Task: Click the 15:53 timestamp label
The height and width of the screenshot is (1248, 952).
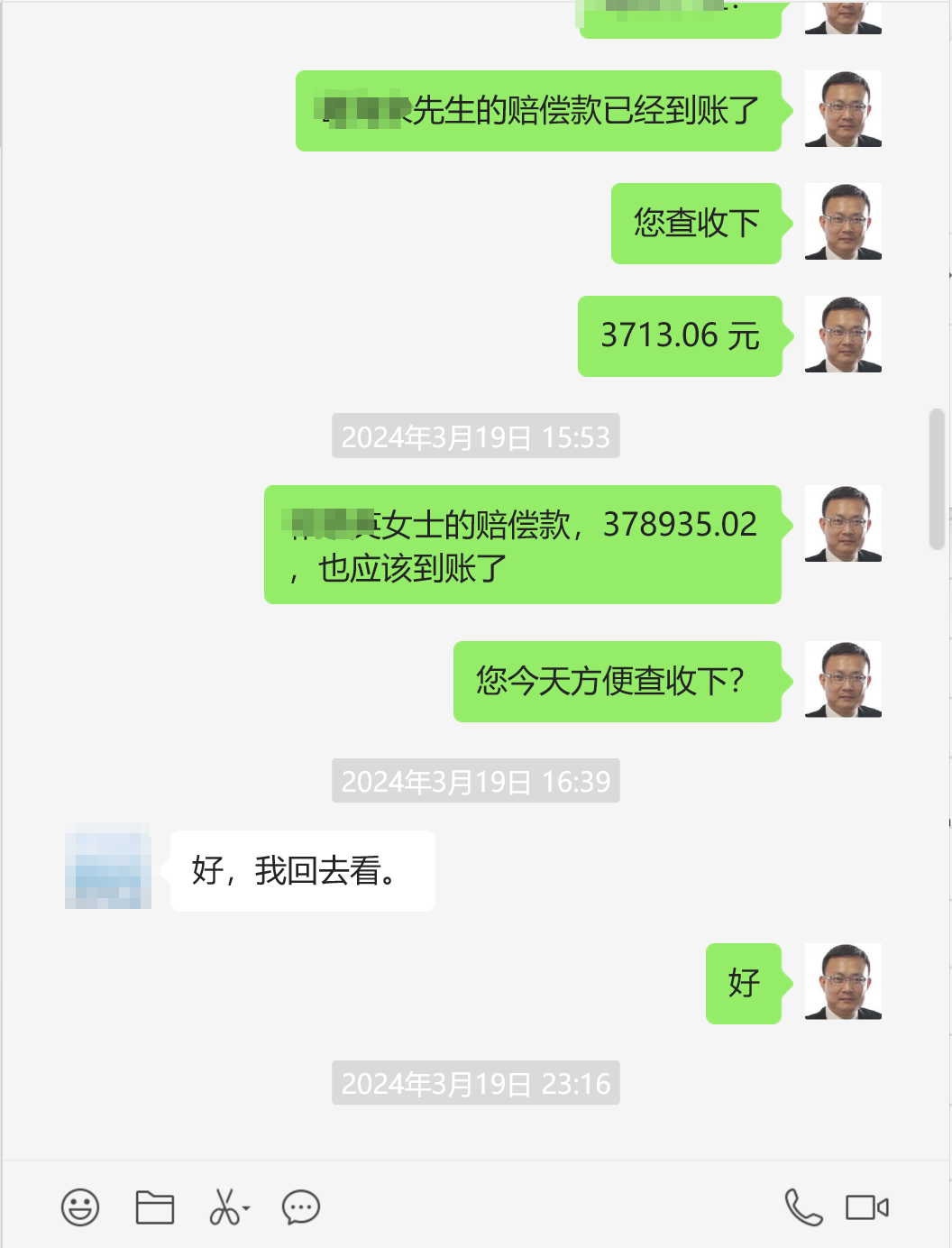Action: click(476, 437)
